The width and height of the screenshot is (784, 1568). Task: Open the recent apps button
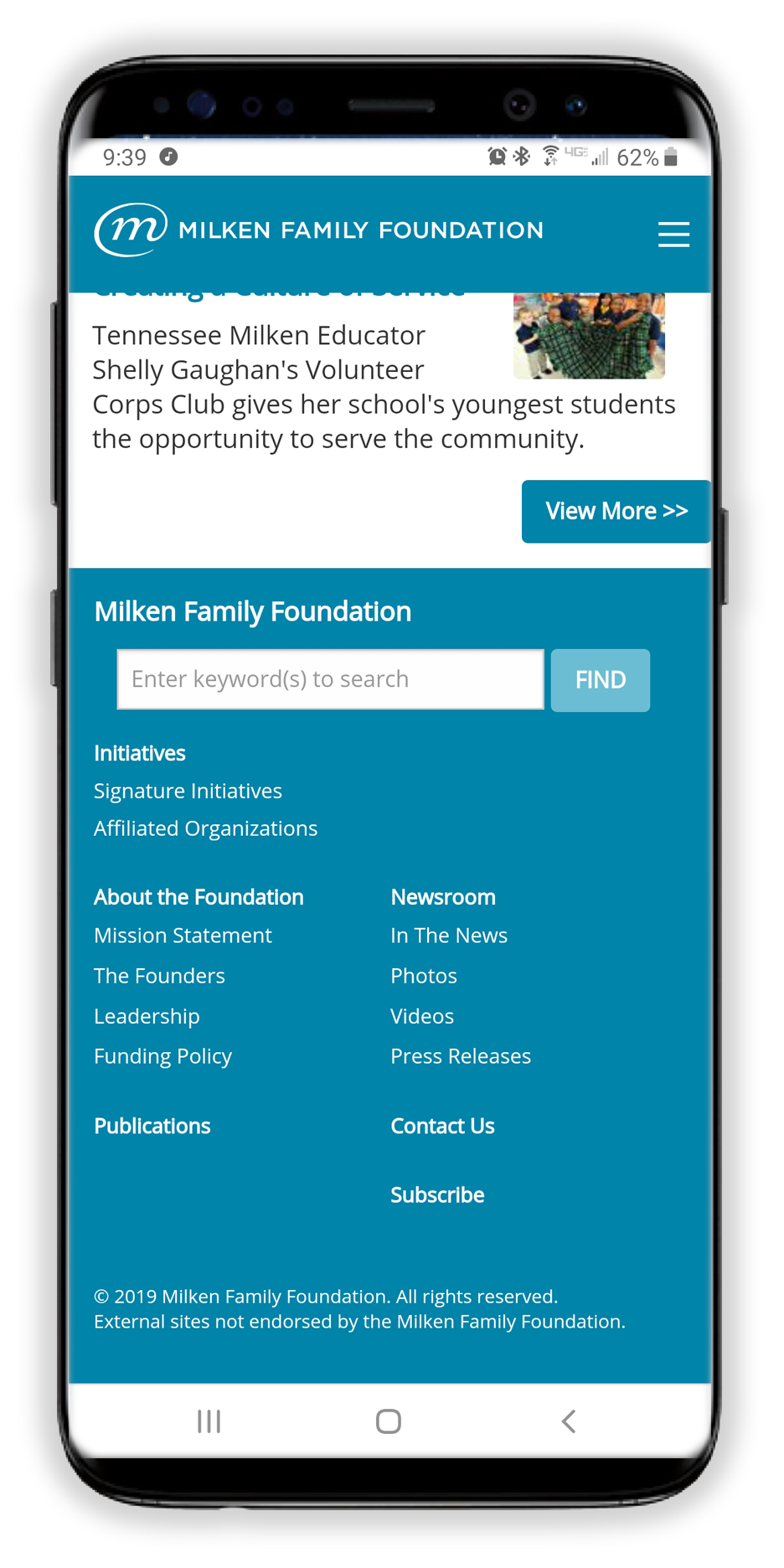pyautogui.click(x=209, y=1421)
